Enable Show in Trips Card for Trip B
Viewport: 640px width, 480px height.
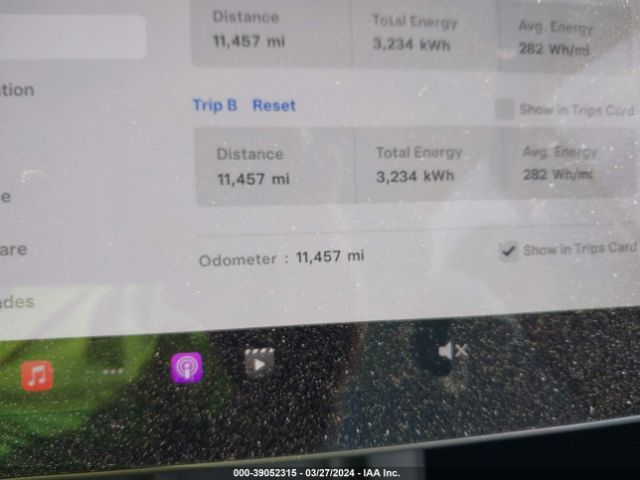pos(504,109)
